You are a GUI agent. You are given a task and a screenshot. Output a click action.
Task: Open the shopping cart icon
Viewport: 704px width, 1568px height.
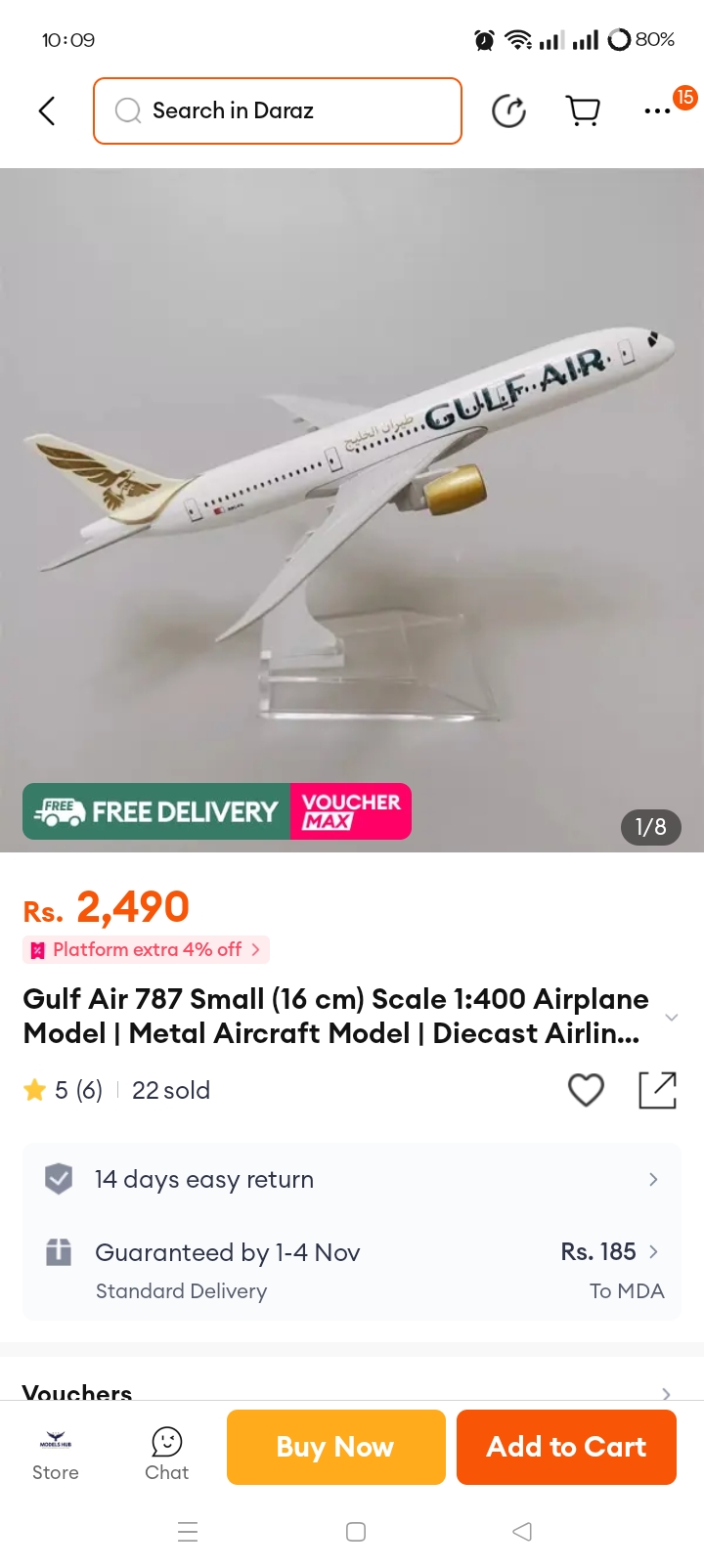(584, 110)
